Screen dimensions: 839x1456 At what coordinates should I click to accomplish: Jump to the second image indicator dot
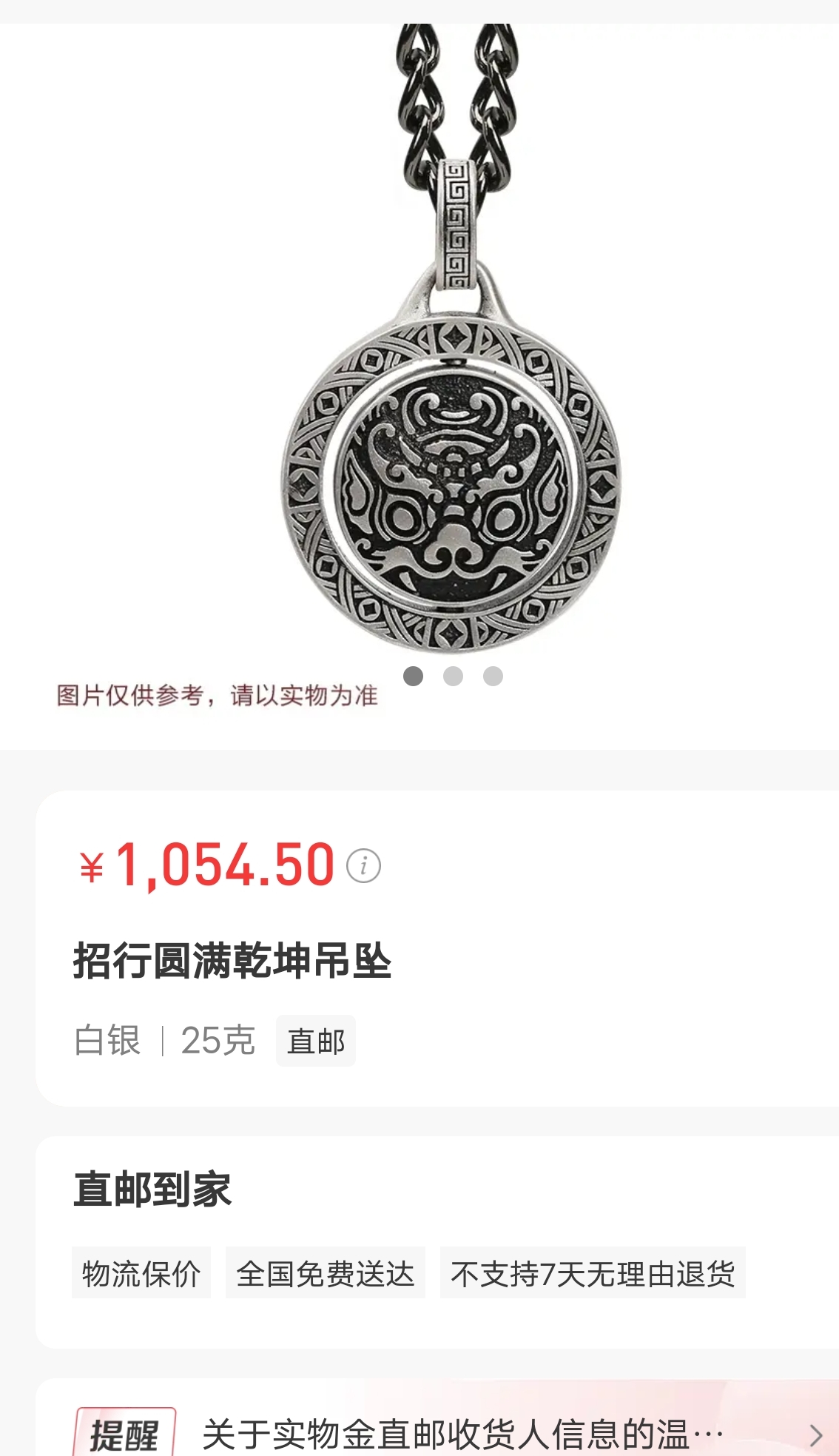pos(453,676)
